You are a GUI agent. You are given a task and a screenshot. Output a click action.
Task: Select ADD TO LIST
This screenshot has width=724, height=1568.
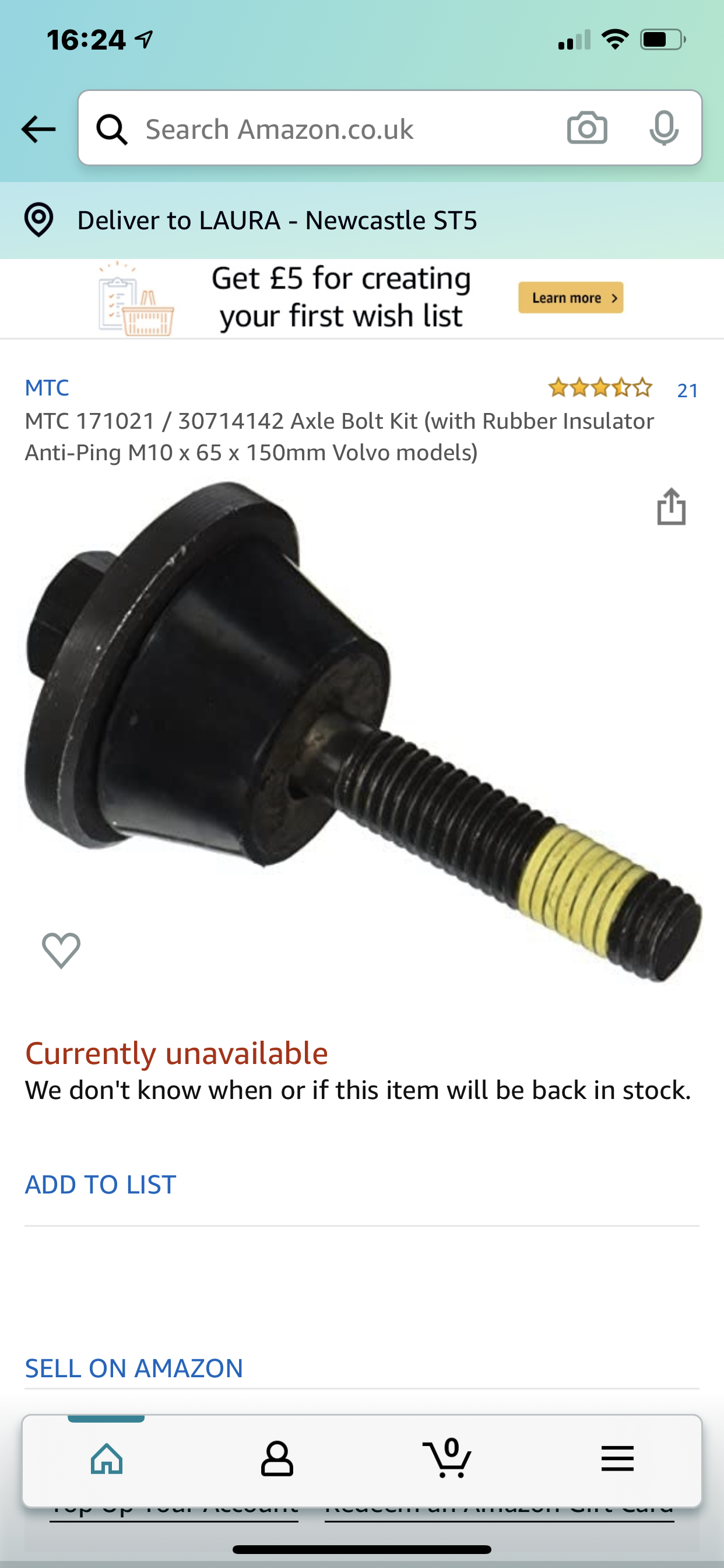point(100,1185)
